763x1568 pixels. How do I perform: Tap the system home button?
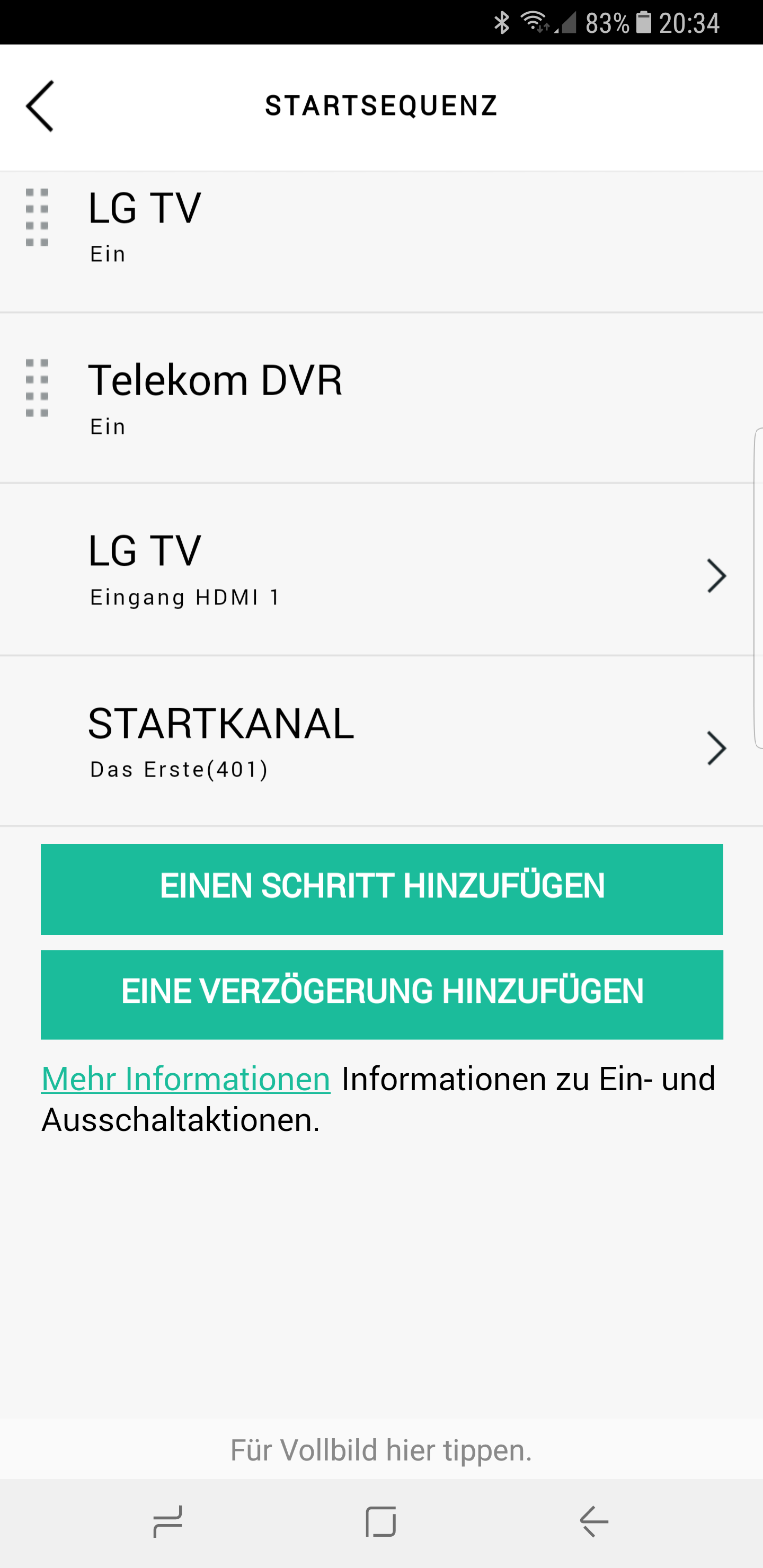pyautogui.click(x=381, y=1522)
